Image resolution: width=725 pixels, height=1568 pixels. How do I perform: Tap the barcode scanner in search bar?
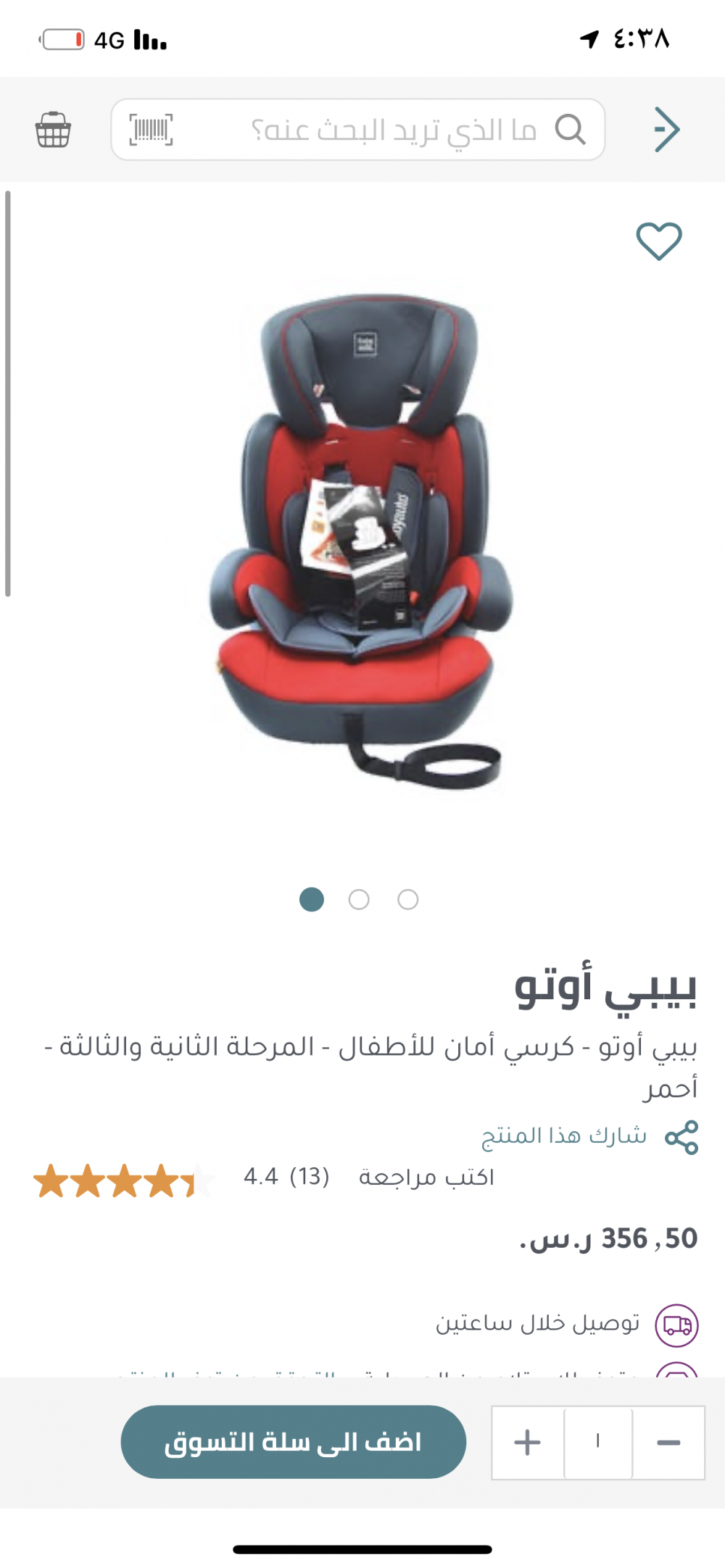click(x=151, y=130)
